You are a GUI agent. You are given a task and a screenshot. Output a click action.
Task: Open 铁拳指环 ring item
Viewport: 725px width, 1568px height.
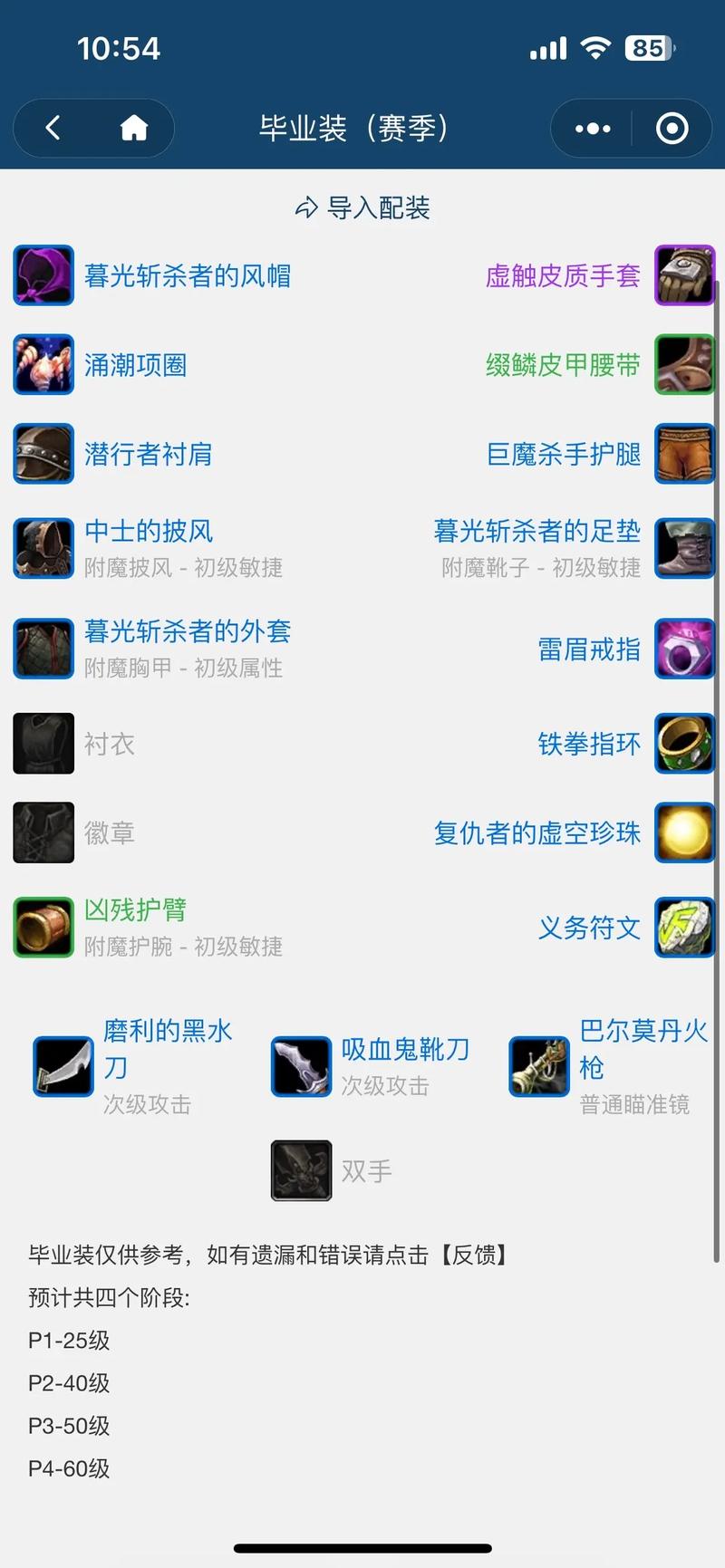(x=589, y=744)
